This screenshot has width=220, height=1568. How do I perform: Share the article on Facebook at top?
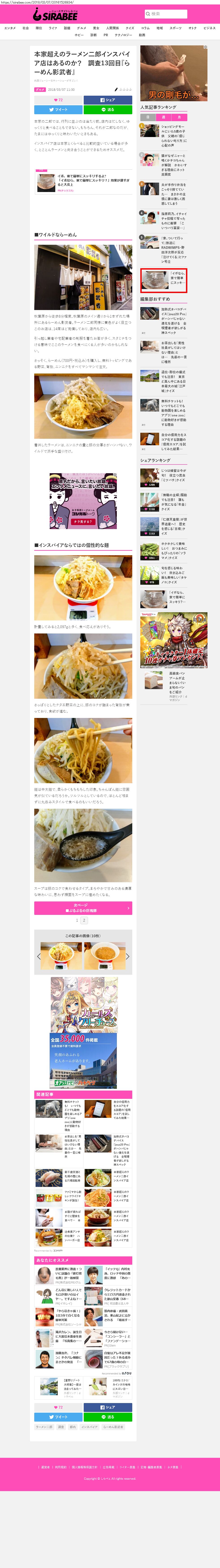(107, 100)
